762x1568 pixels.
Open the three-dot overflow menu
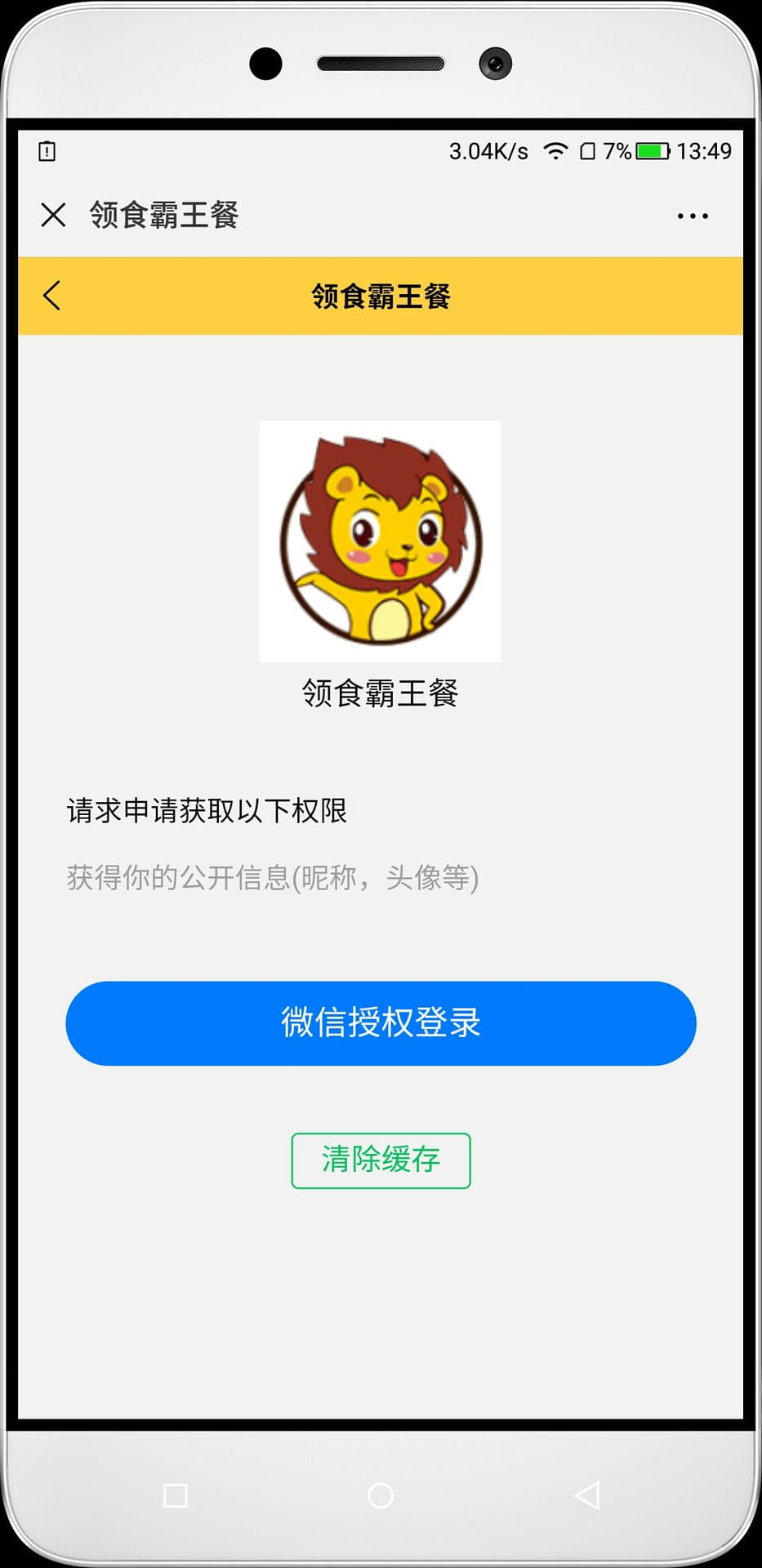693,216
